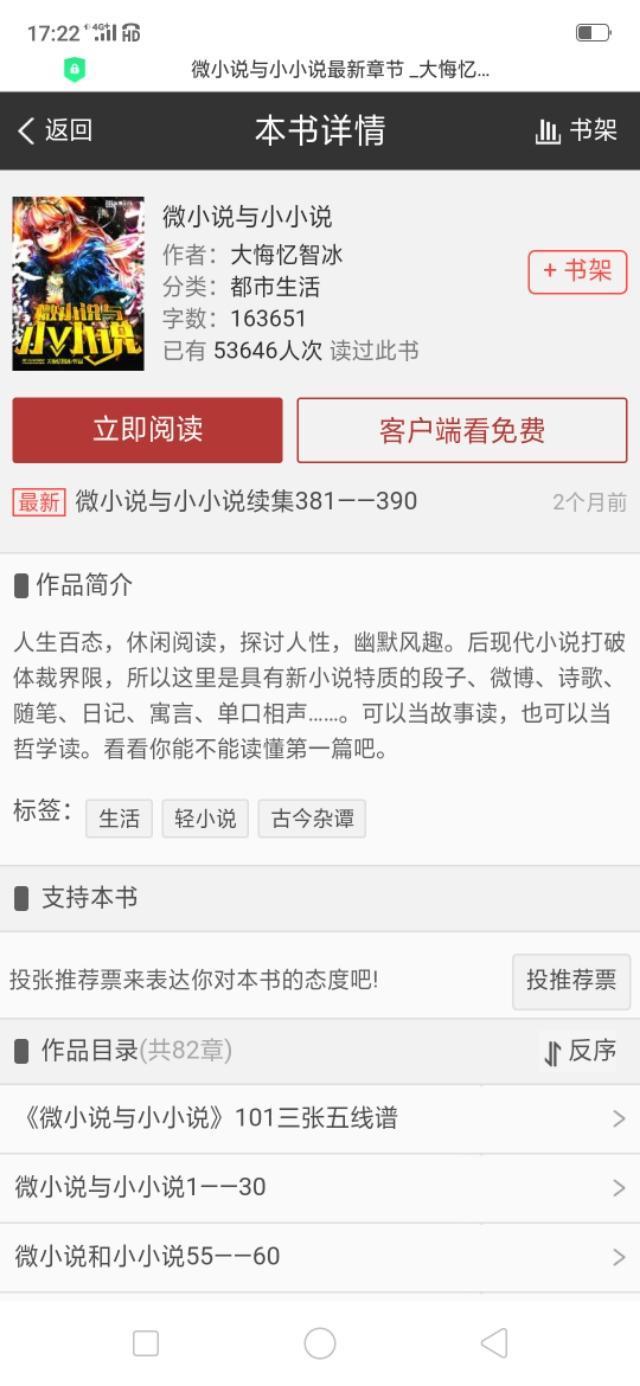Reverse chapter order with 反序
This screenshot has height=1386, width=640.
580,1051
